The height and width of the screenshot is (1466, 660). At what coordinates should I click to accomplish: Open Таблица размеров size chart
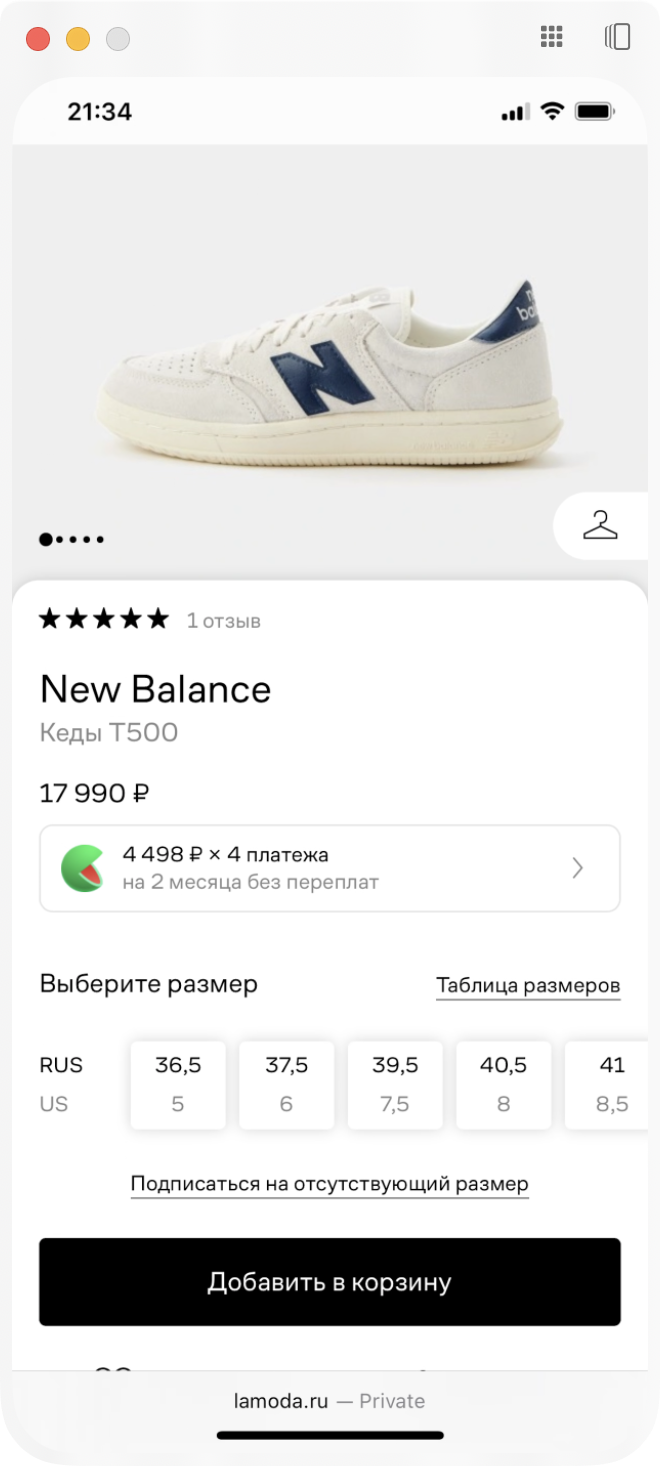528,985
